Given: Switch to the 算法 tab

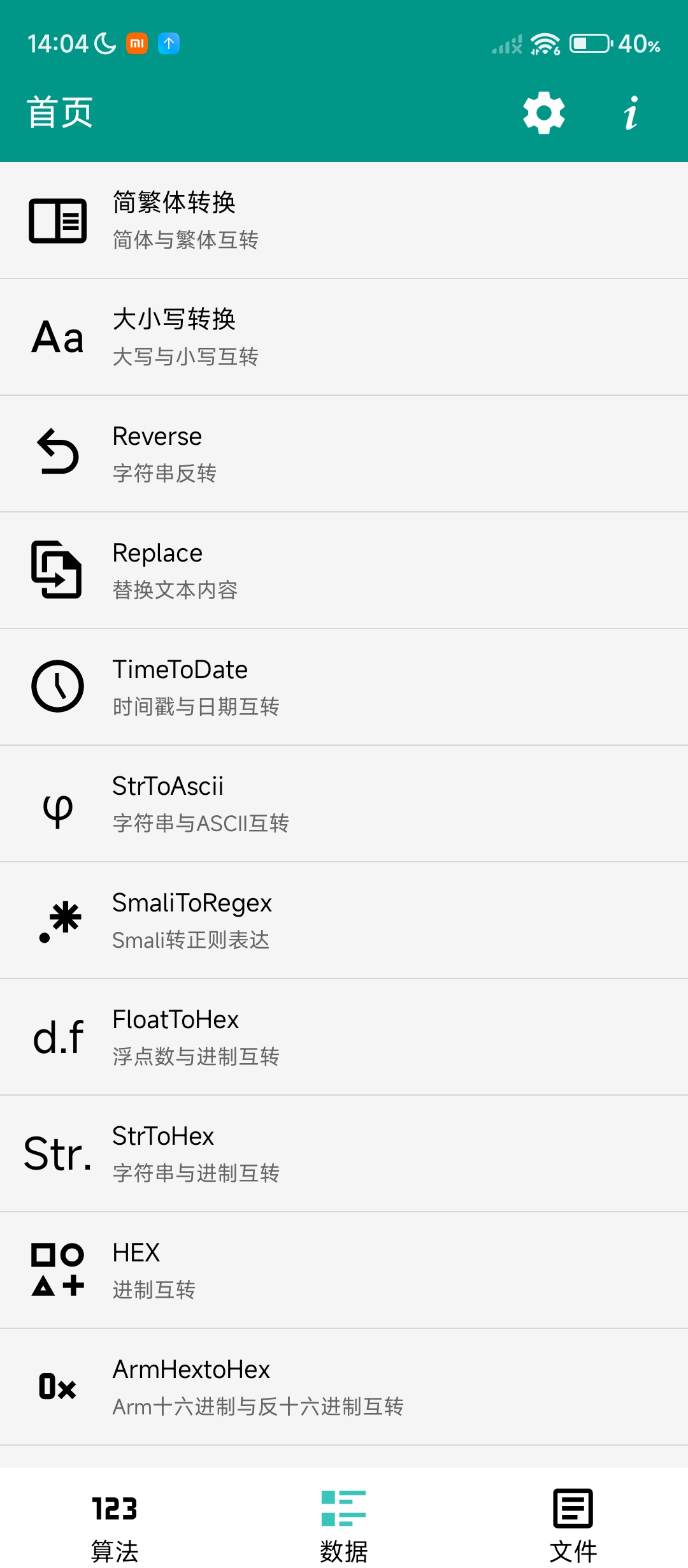Looking at the screenshot, I should click(x=115, y=1526).
